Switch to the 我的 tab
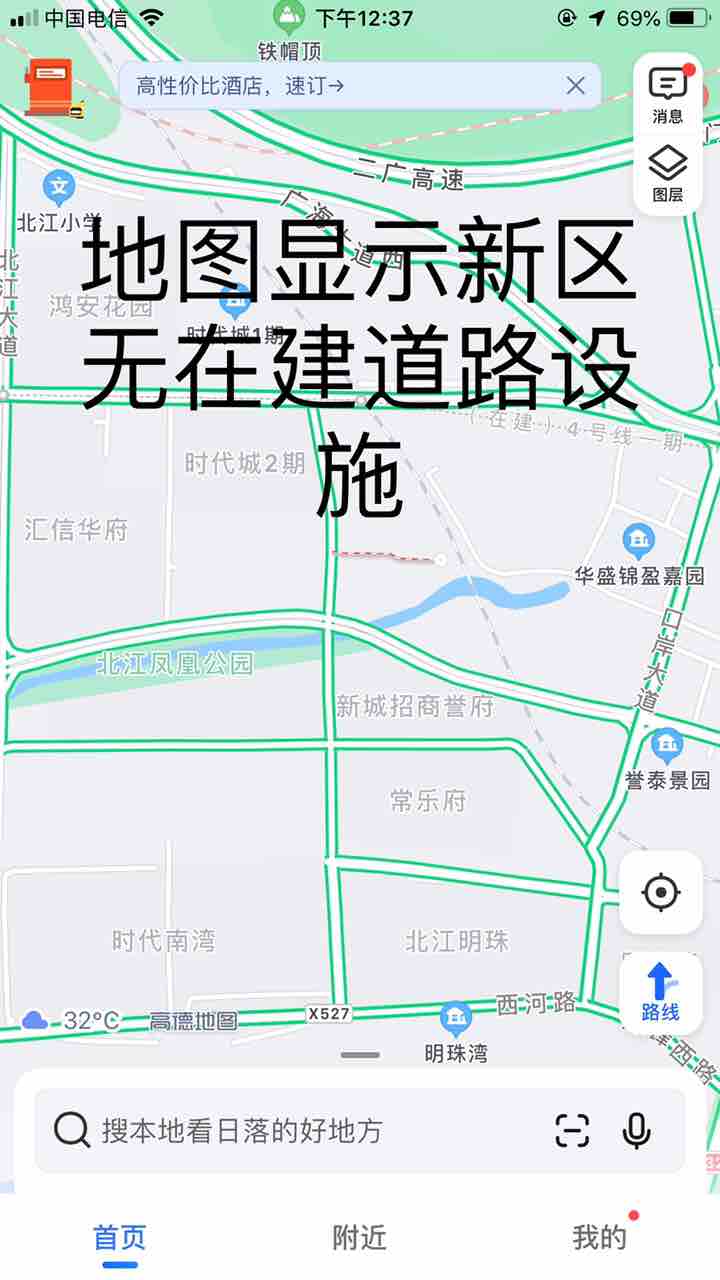This screenshot has width=720, height=1280. click(x=600, y=1238)
